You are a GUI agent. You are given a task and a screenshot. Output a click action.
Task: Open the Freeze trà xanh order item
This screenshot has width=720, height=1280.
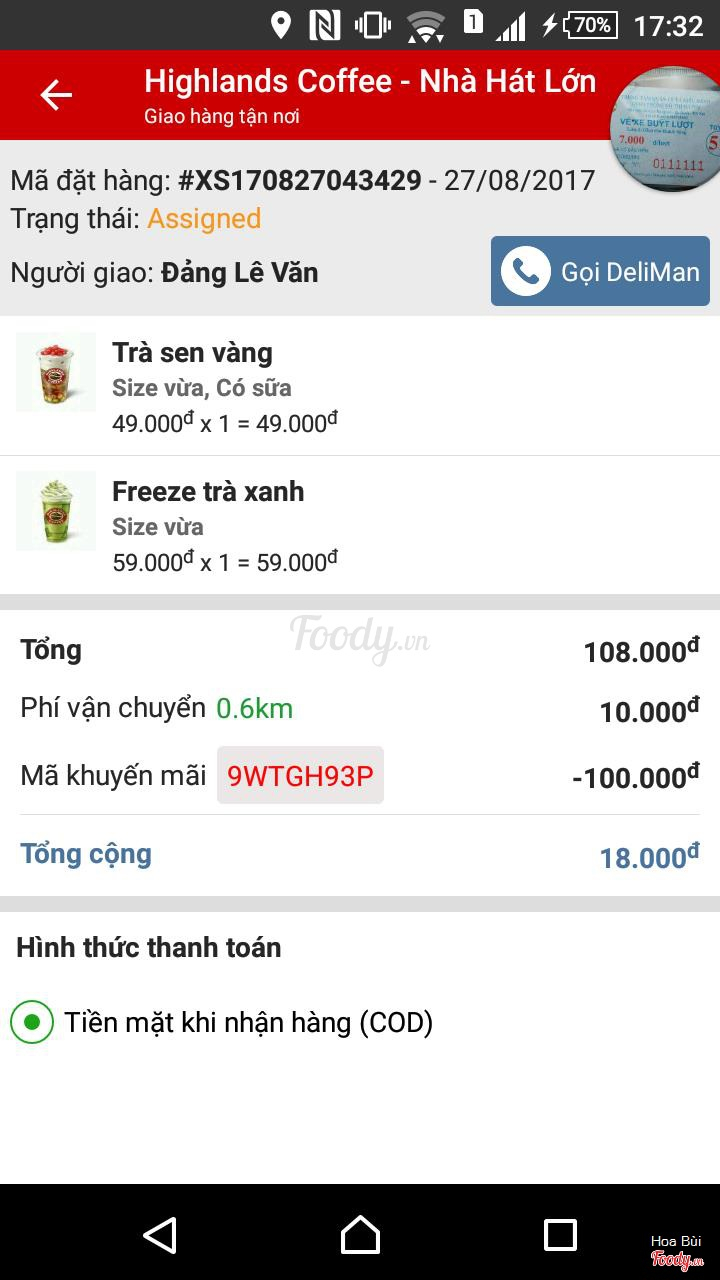point(360,525)
